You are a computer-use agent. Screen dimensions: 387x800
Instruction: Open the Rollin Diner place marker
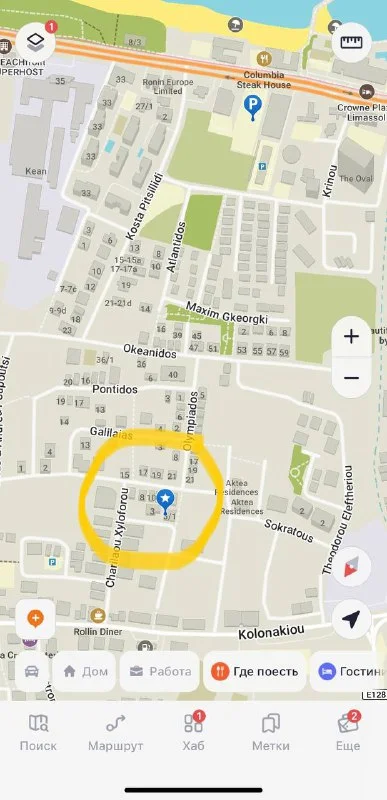coord(96,615)
